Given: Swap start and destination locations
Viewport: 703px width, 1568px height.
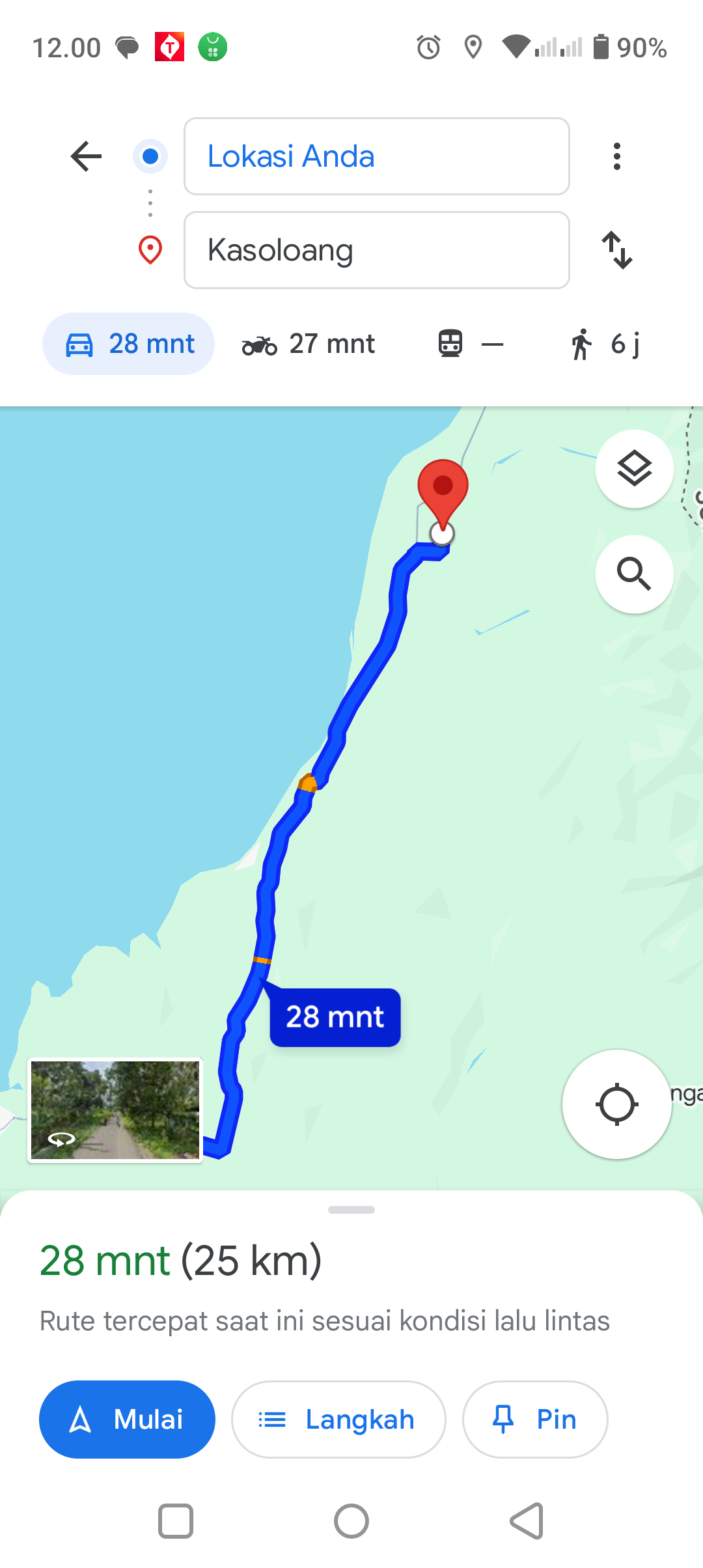Looking at the screenshot, I should [x=616, y=250].
